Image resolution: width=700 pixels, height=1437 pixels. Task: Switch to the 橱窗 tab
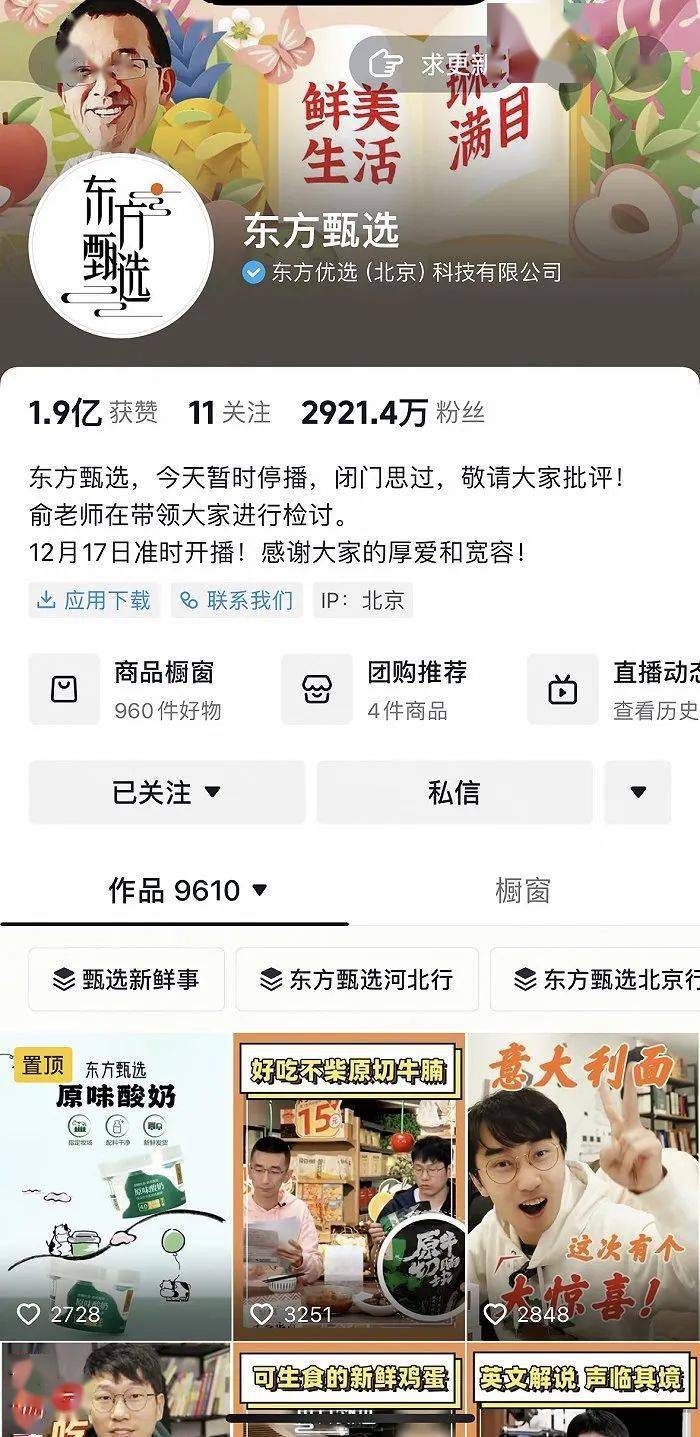click(523, 890)
